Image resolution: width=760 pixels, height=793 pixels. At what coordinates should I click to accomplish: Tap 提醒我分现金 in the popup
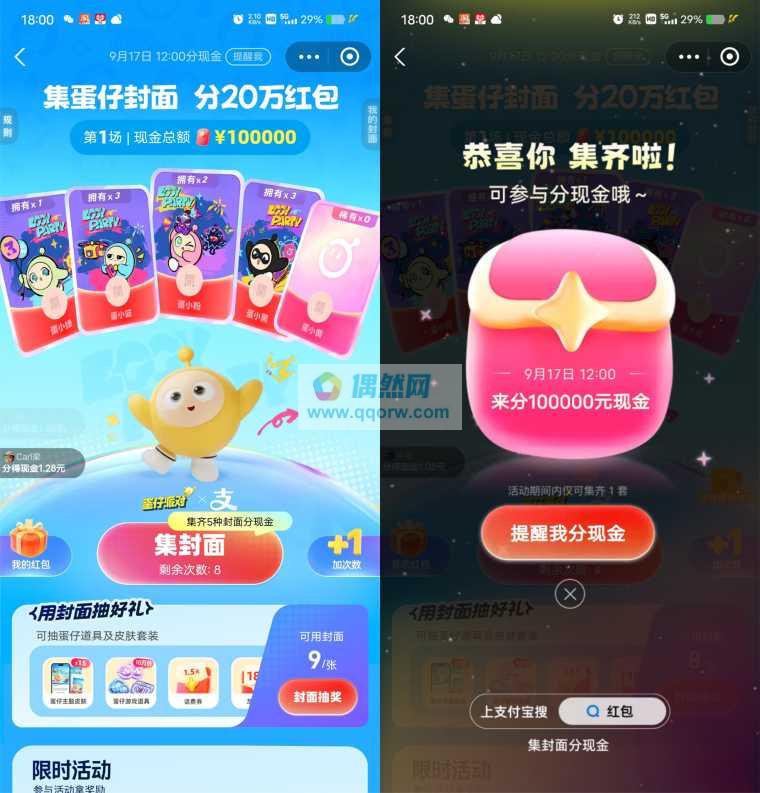[568, 533]
